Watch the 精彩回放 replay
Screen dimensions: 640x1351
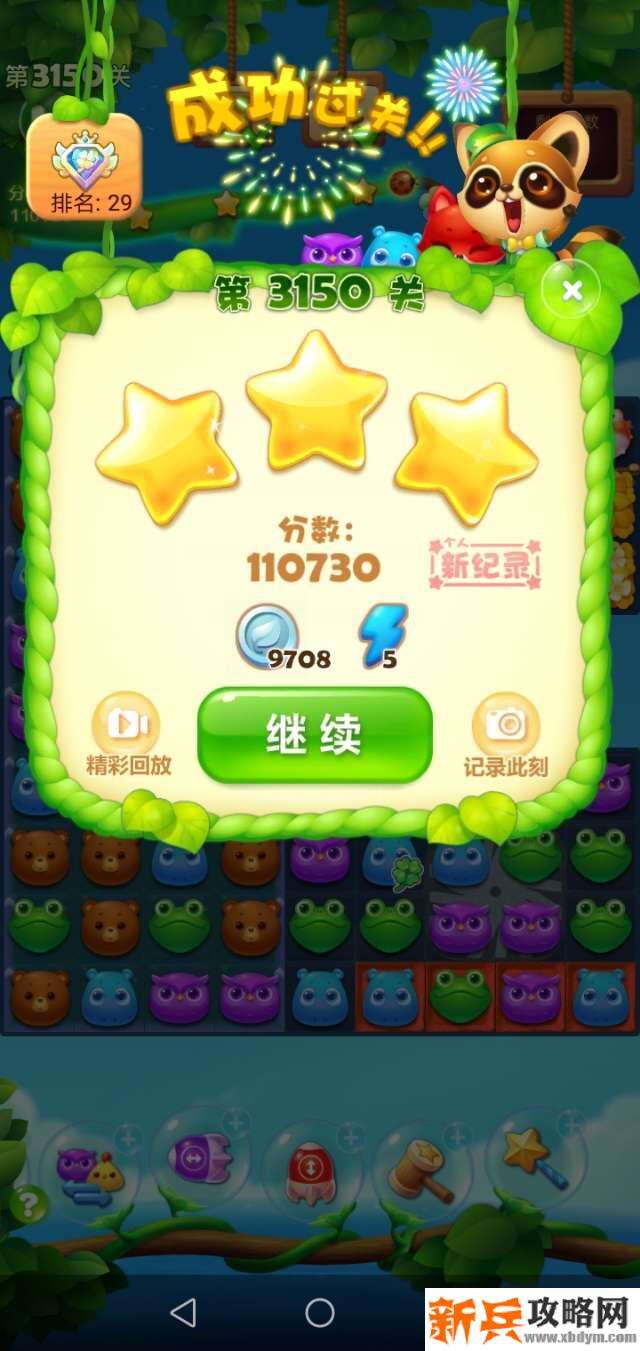pos(128,733)
